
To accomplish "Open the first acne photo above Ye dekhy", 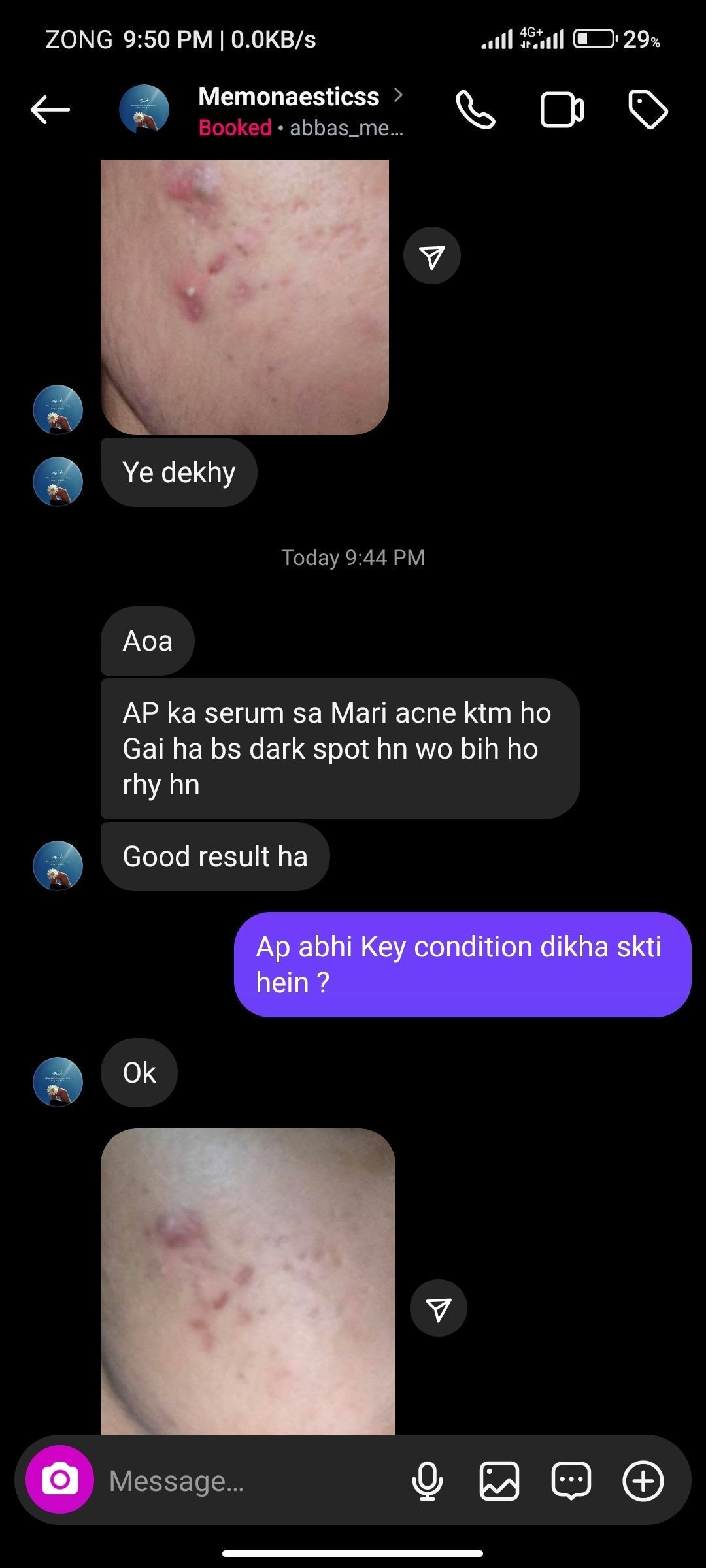I will [244, 297].
